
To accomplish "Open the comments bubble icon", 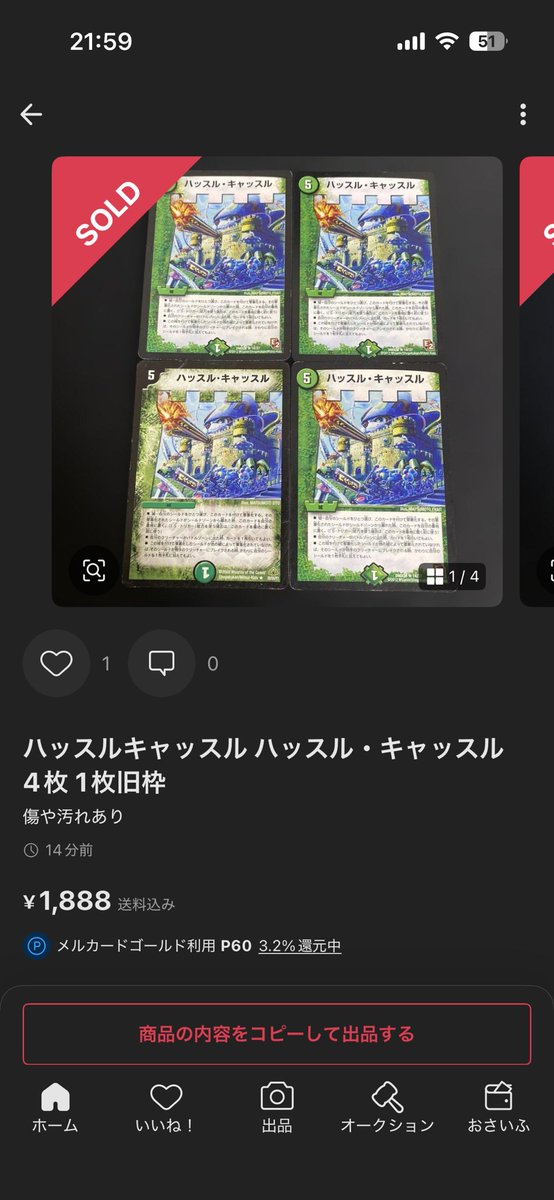I will pyautogui.click(x=161, y=663).
